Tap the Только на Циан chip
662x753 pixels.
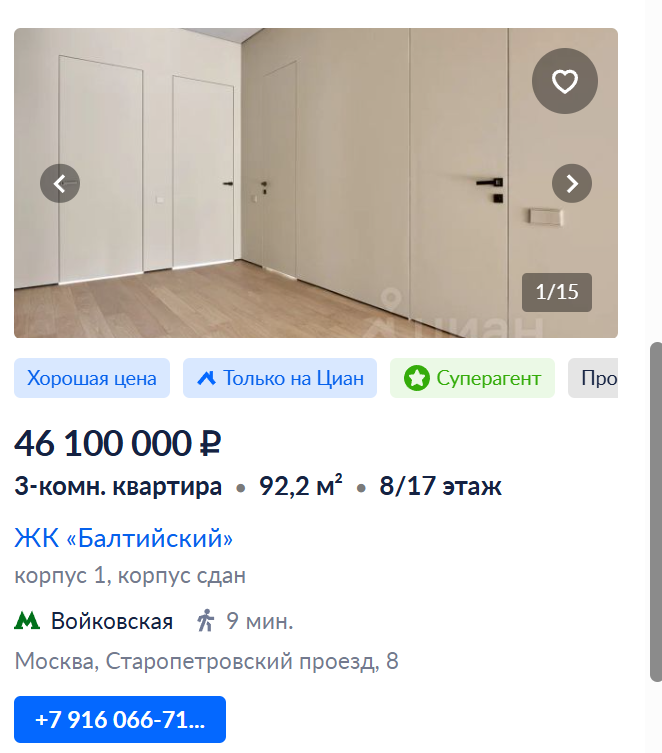click(280, 378)
